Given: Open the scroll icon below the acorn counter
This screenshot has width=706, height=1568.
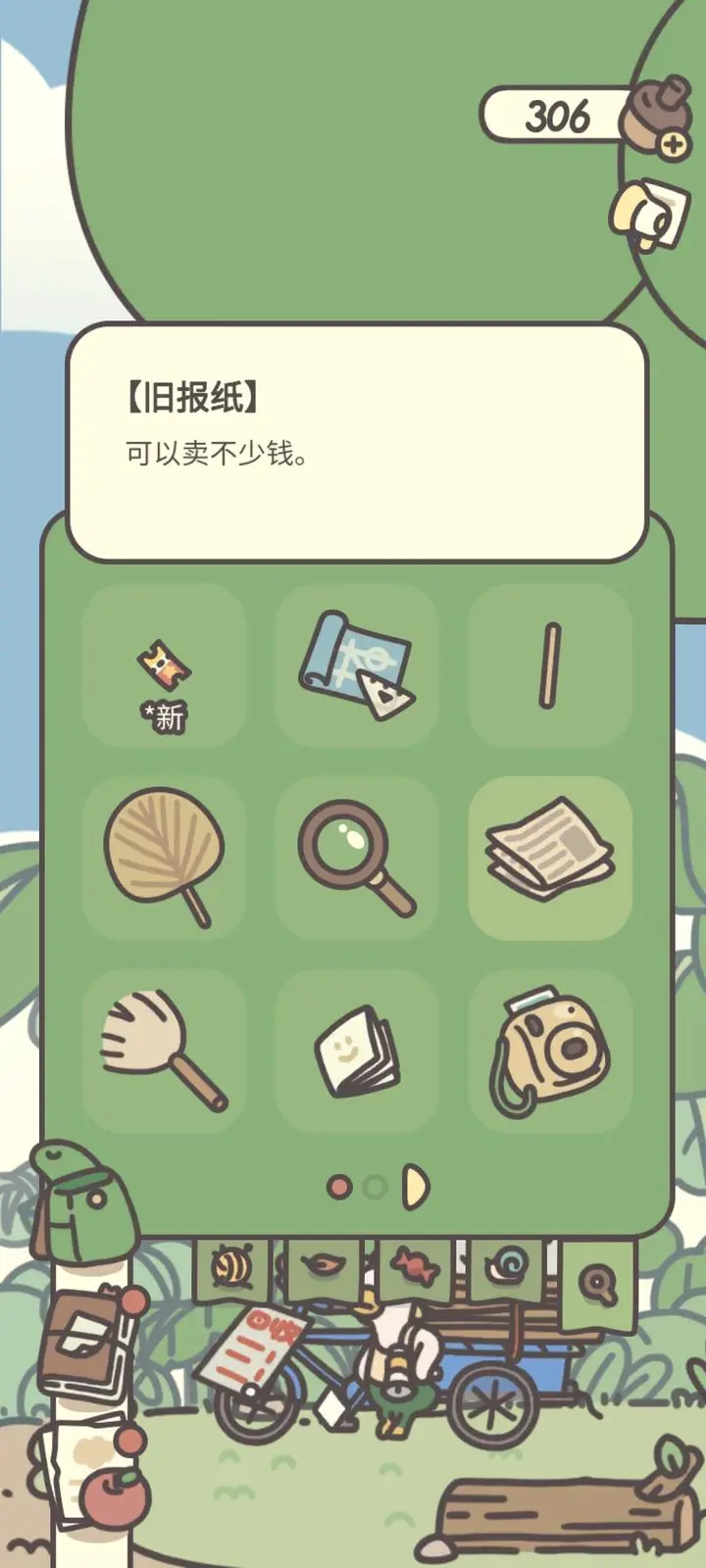Looking at the screenshot, I should [649, 215].
